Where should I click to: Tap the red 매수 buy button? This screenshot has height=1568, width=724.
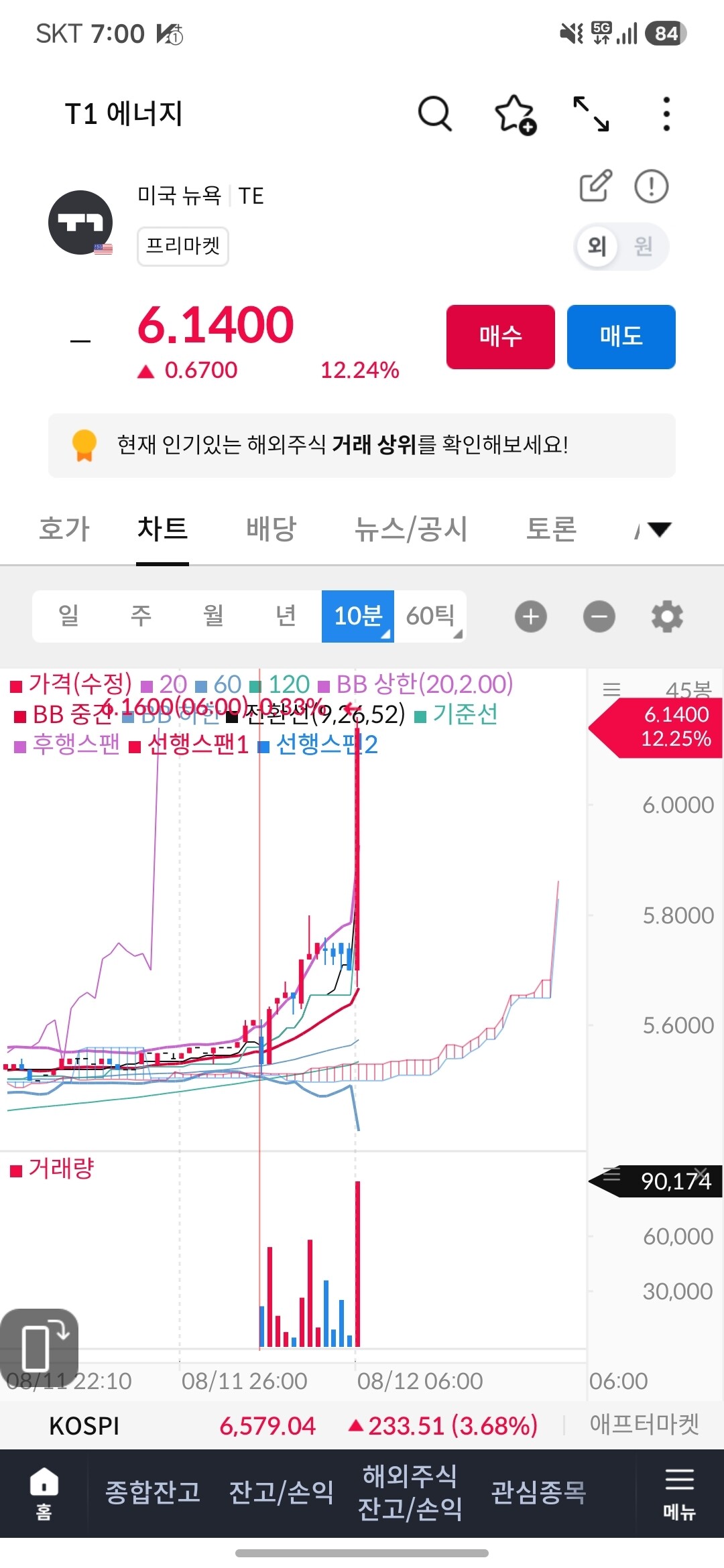pyautogui.click(x=501, y=336)
